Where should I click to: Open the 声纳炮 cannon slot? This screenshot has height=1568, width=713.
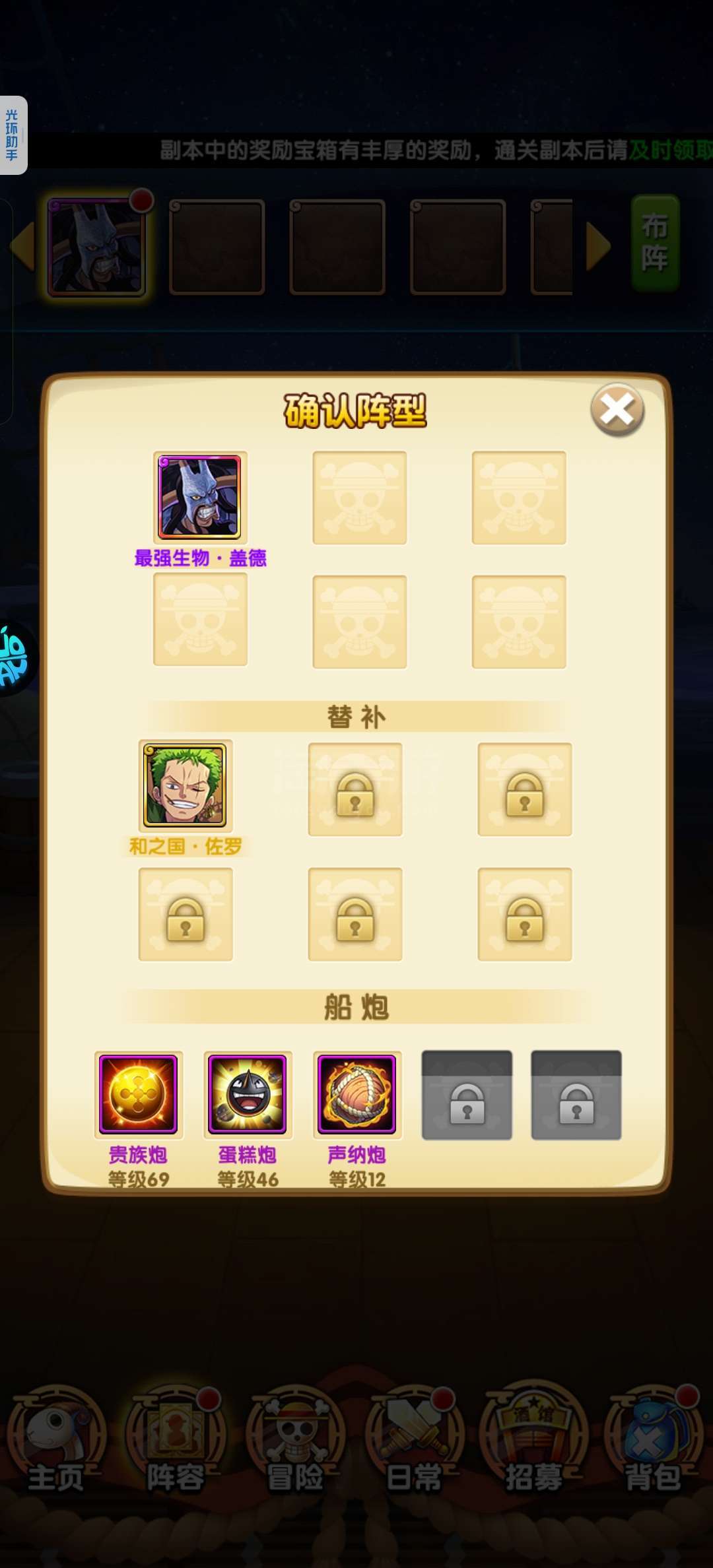pyautogui.click(x=357, y=1094)
